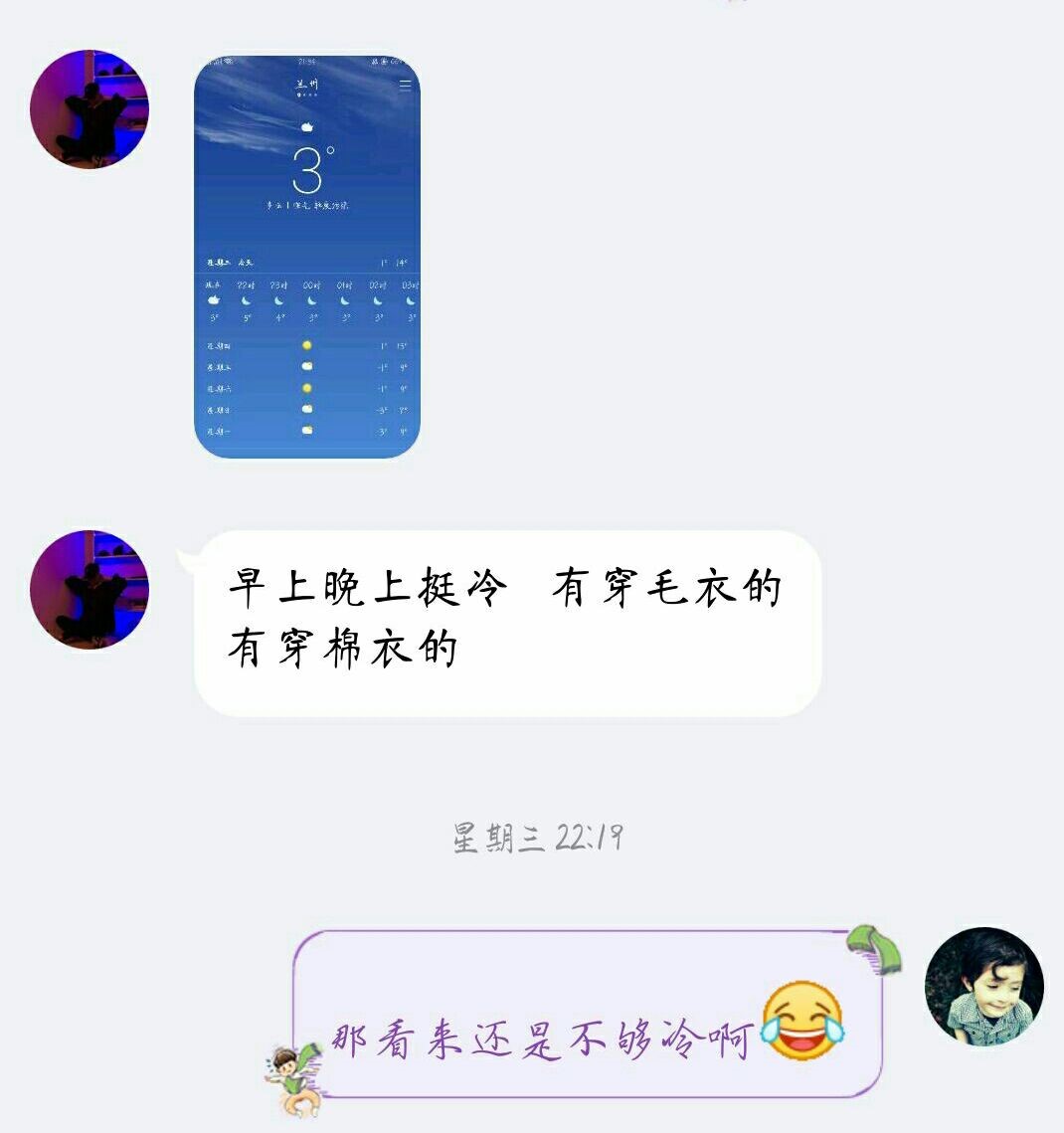
Task: Open the shared weather screenshot image
Action: click(x=306, y=257)
